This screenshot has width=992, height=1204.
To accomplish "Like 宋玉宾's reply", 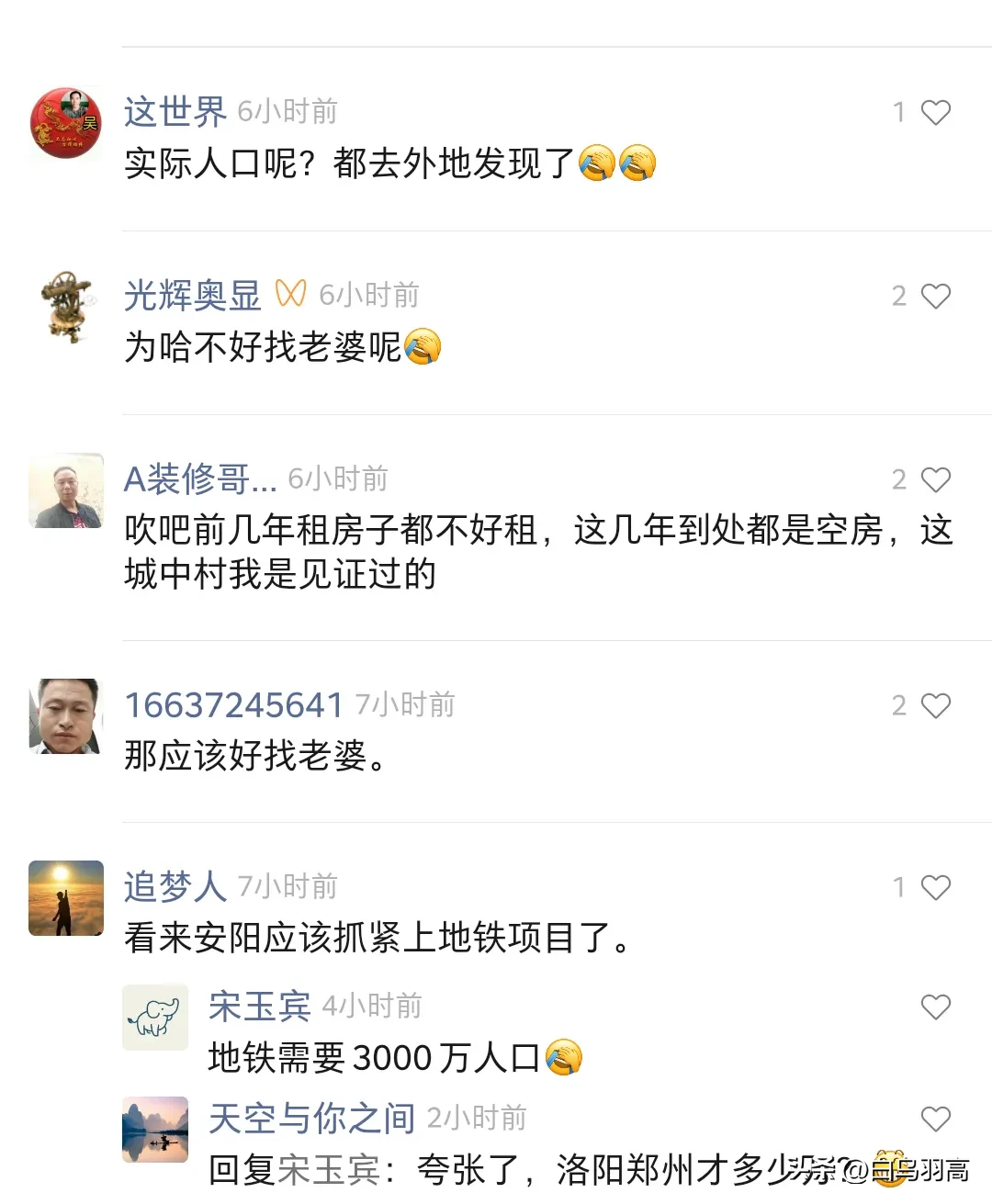I will click(x=935, y=1007).
